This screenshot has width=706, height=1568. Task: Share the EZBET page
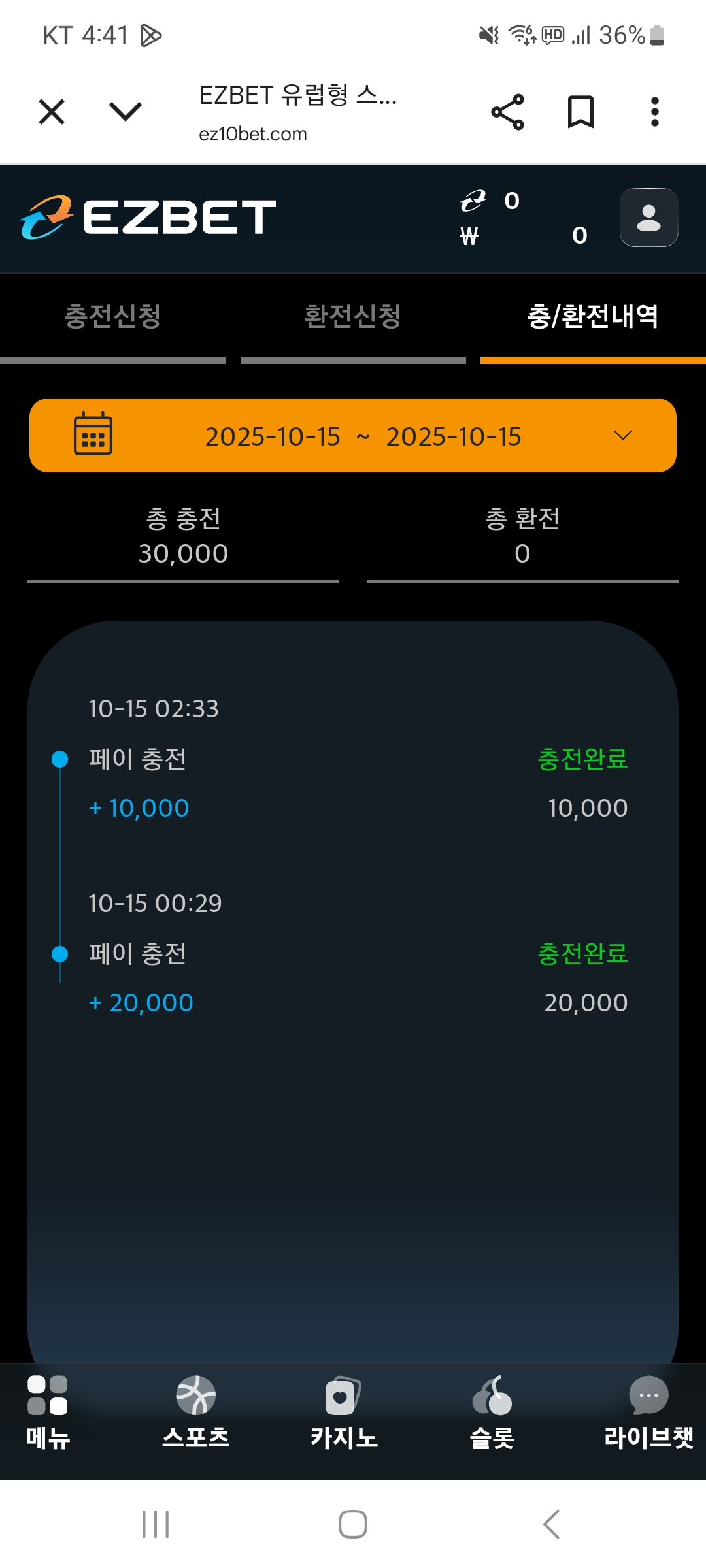507,112
